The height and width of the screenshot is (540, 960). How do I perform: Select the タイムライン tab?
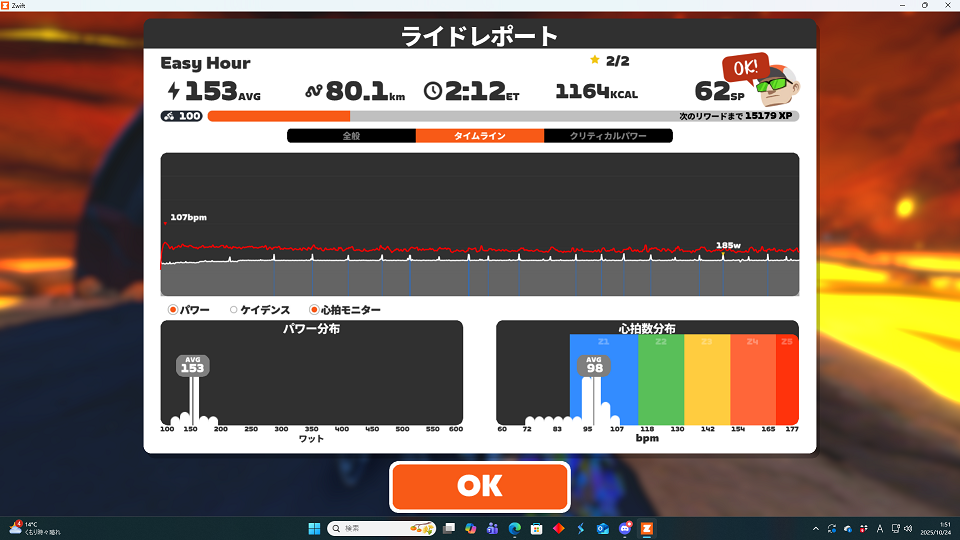click(x=479, y=136)
